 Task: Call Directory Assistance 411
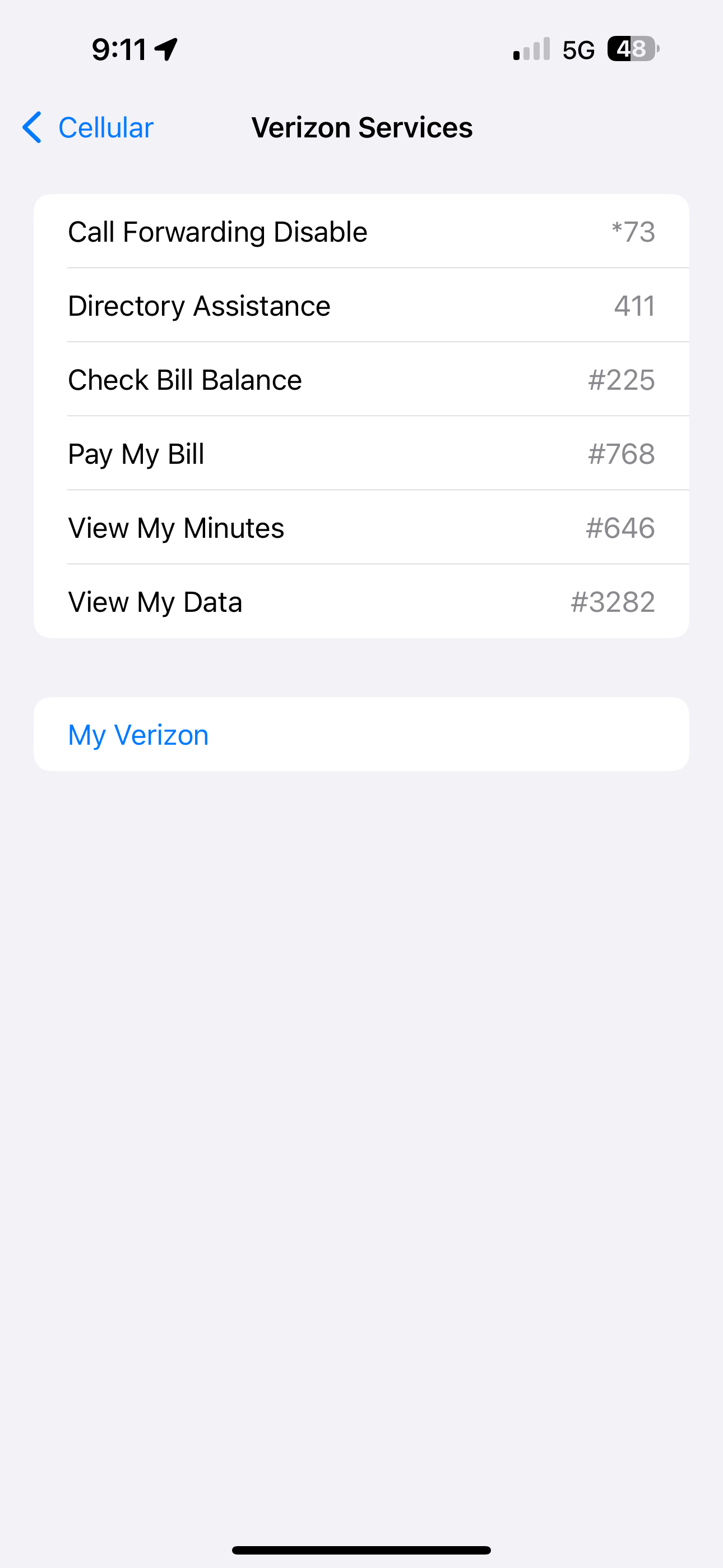pyautogui.click(x=361, y=306)
